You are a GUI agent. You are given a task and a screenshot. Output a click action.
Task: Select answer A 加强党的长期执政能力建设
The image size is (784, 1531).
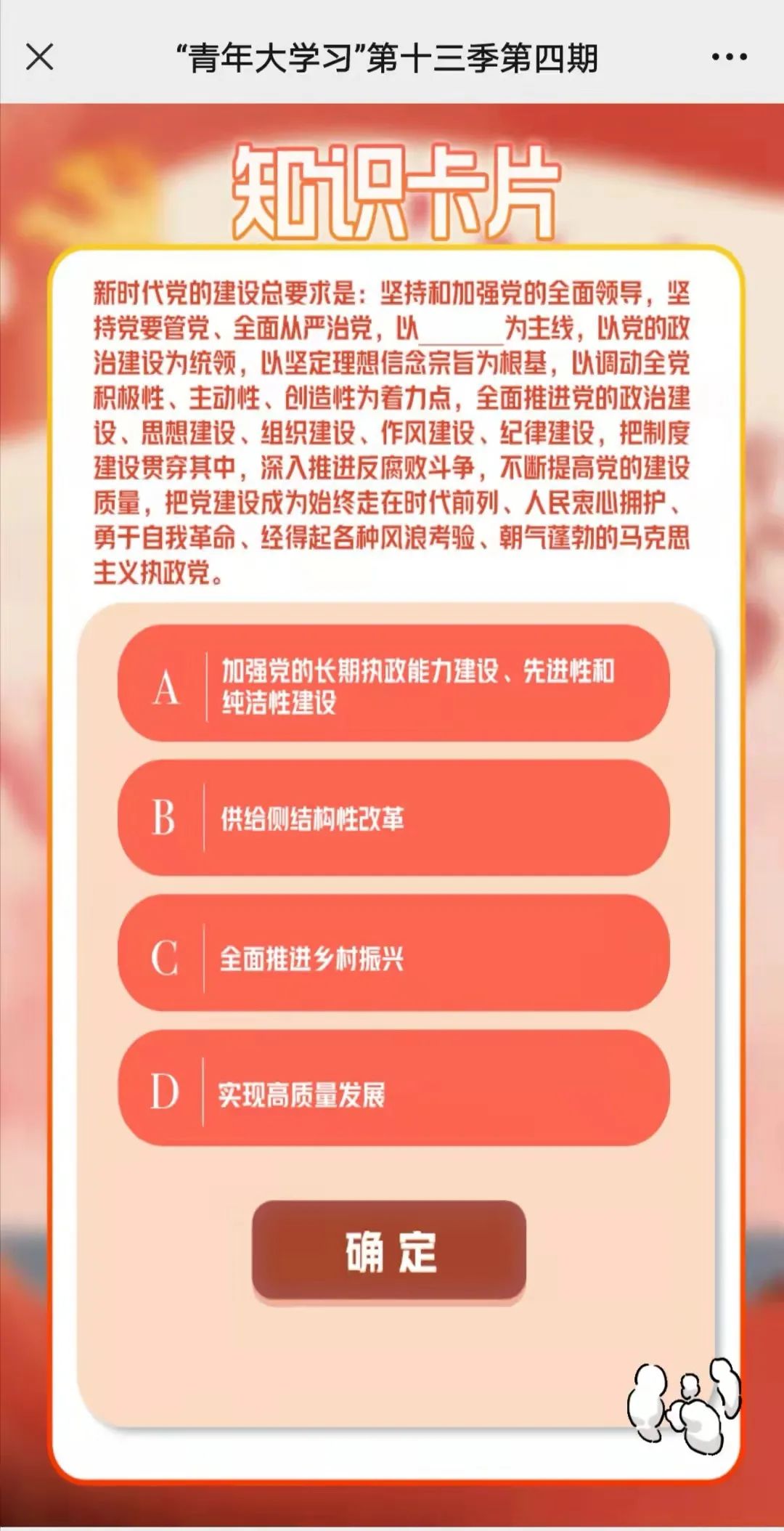click(x=393, y=683)
